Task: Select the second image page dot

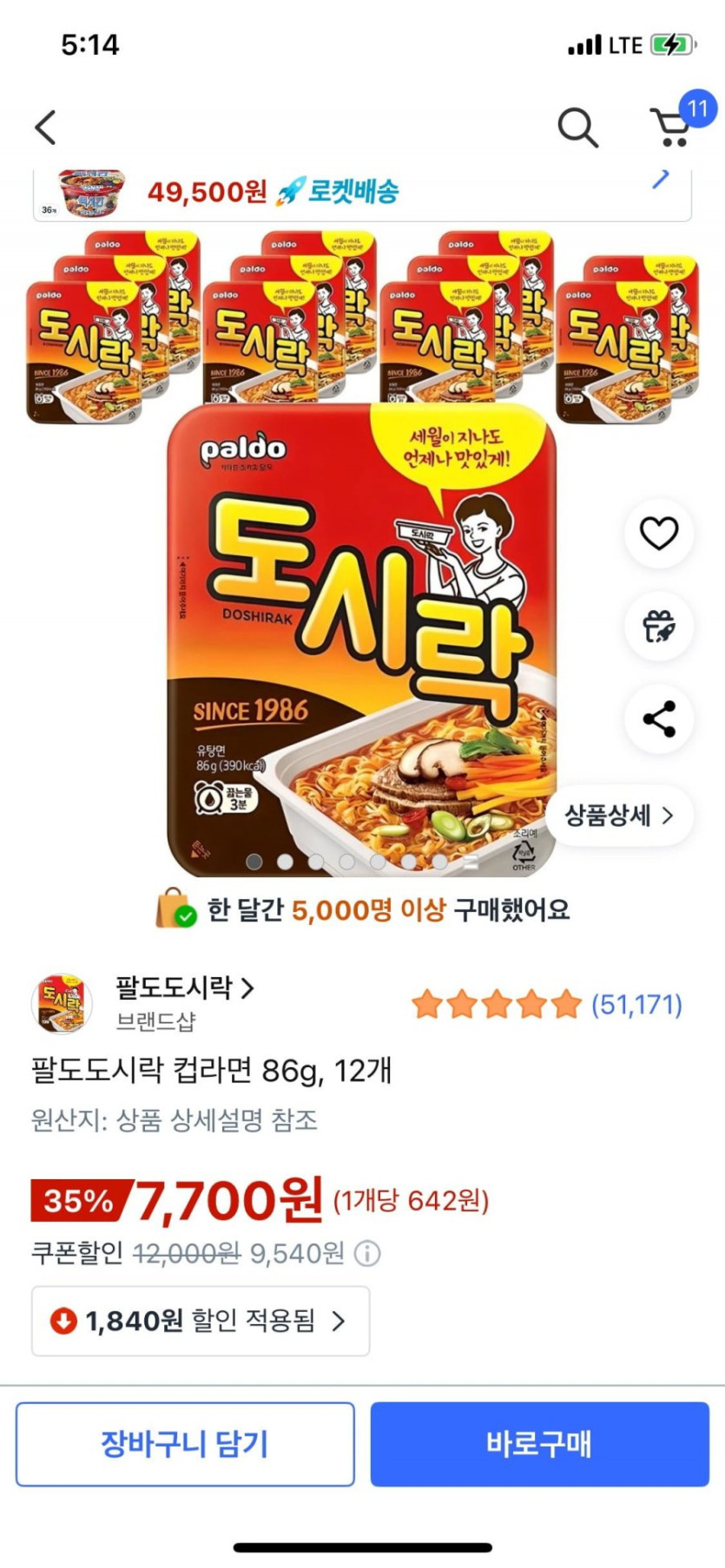Action: click(285, 862)
